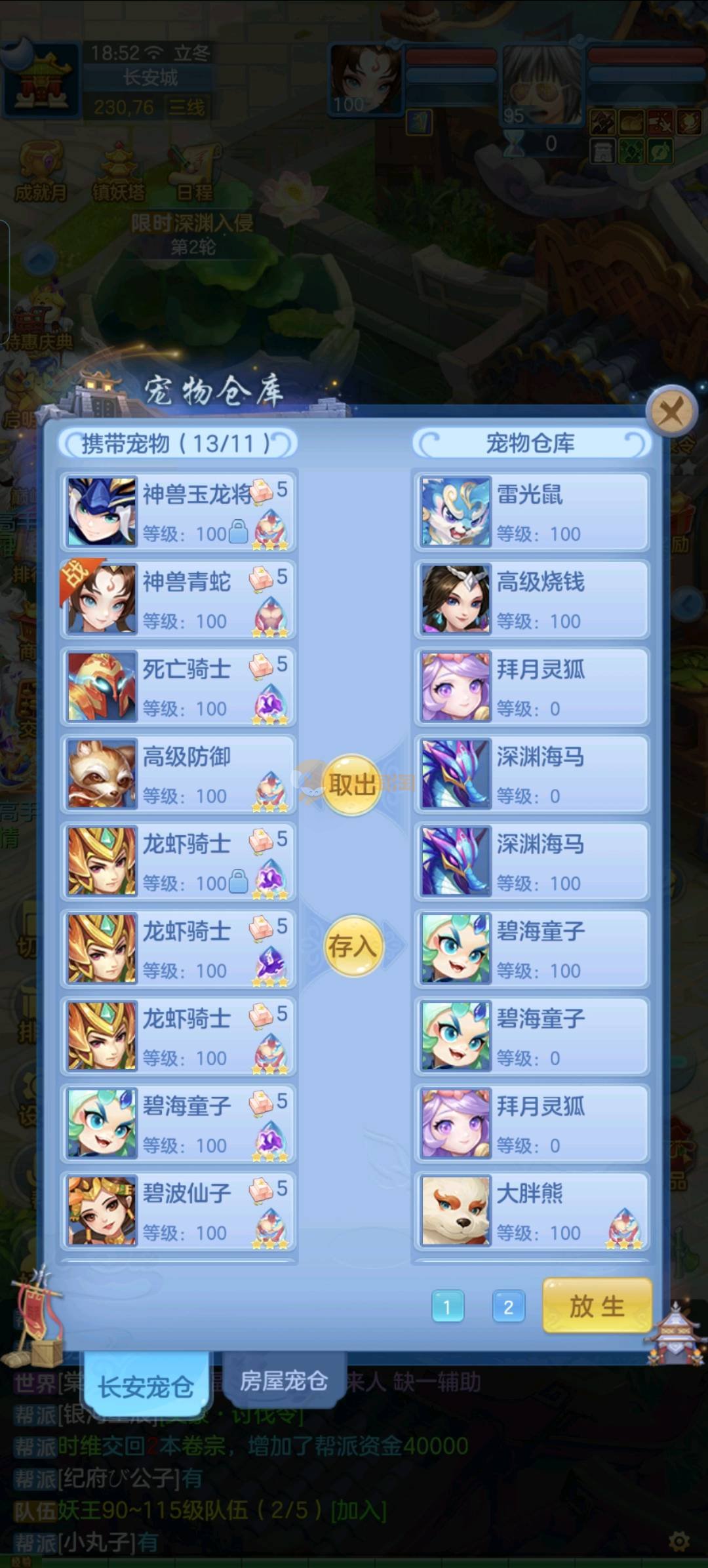Select carried pet 碧海童子
708x1568 pixels.
point(178,1124)
